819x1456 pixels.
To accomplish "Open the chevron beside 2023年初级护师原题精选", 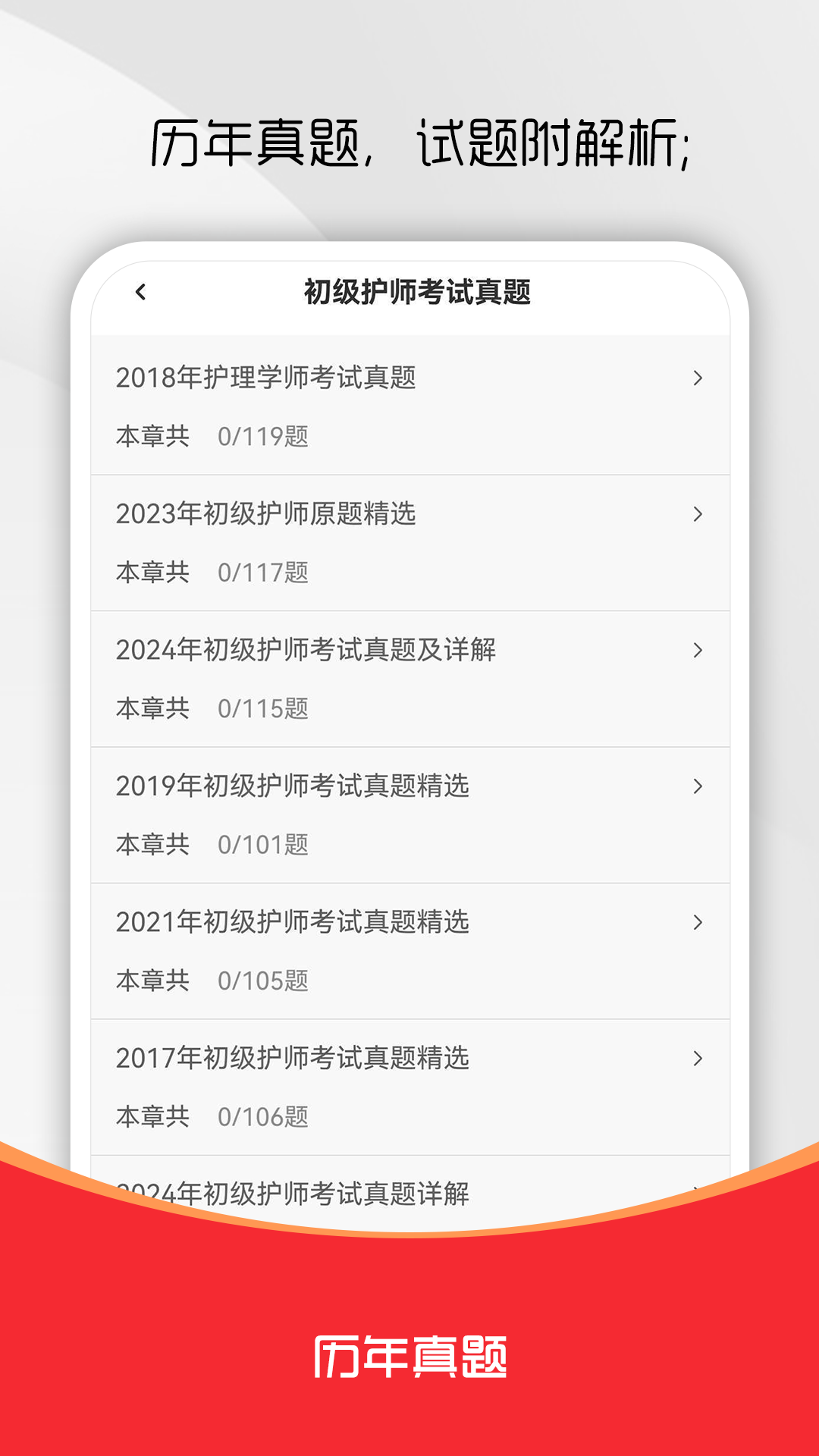I will pos(698,515).
